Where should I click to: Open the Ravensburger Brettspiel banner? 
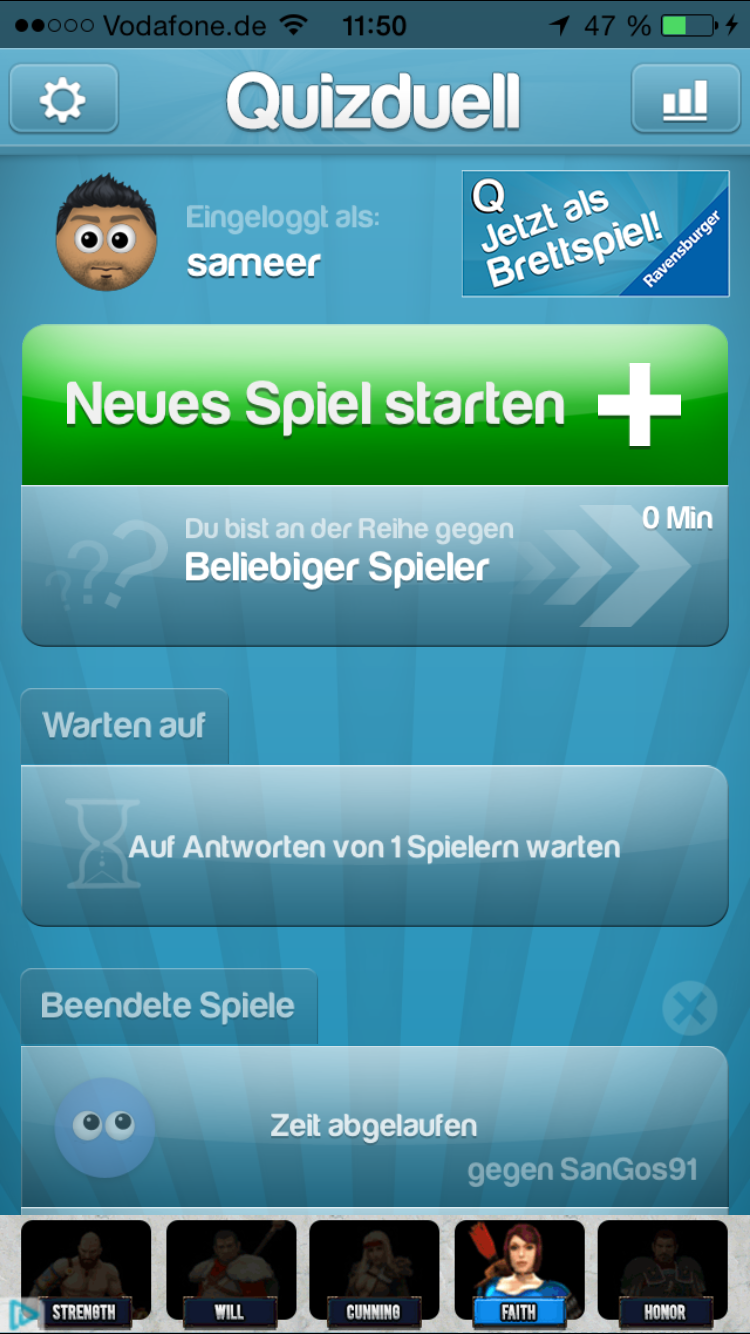click(595, 233)
